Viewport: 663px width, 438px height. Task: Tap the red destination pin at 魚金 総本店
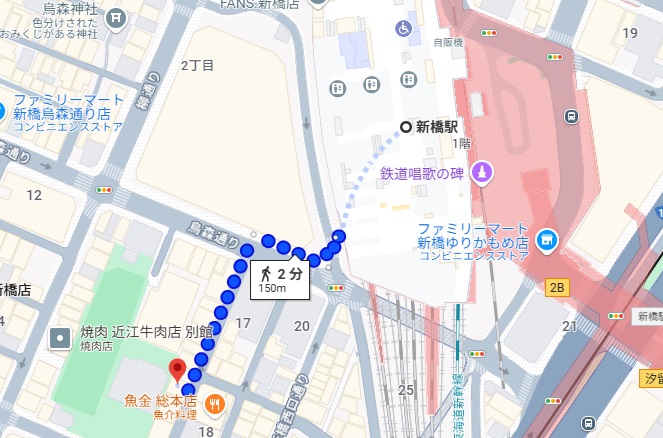point(177,370)
